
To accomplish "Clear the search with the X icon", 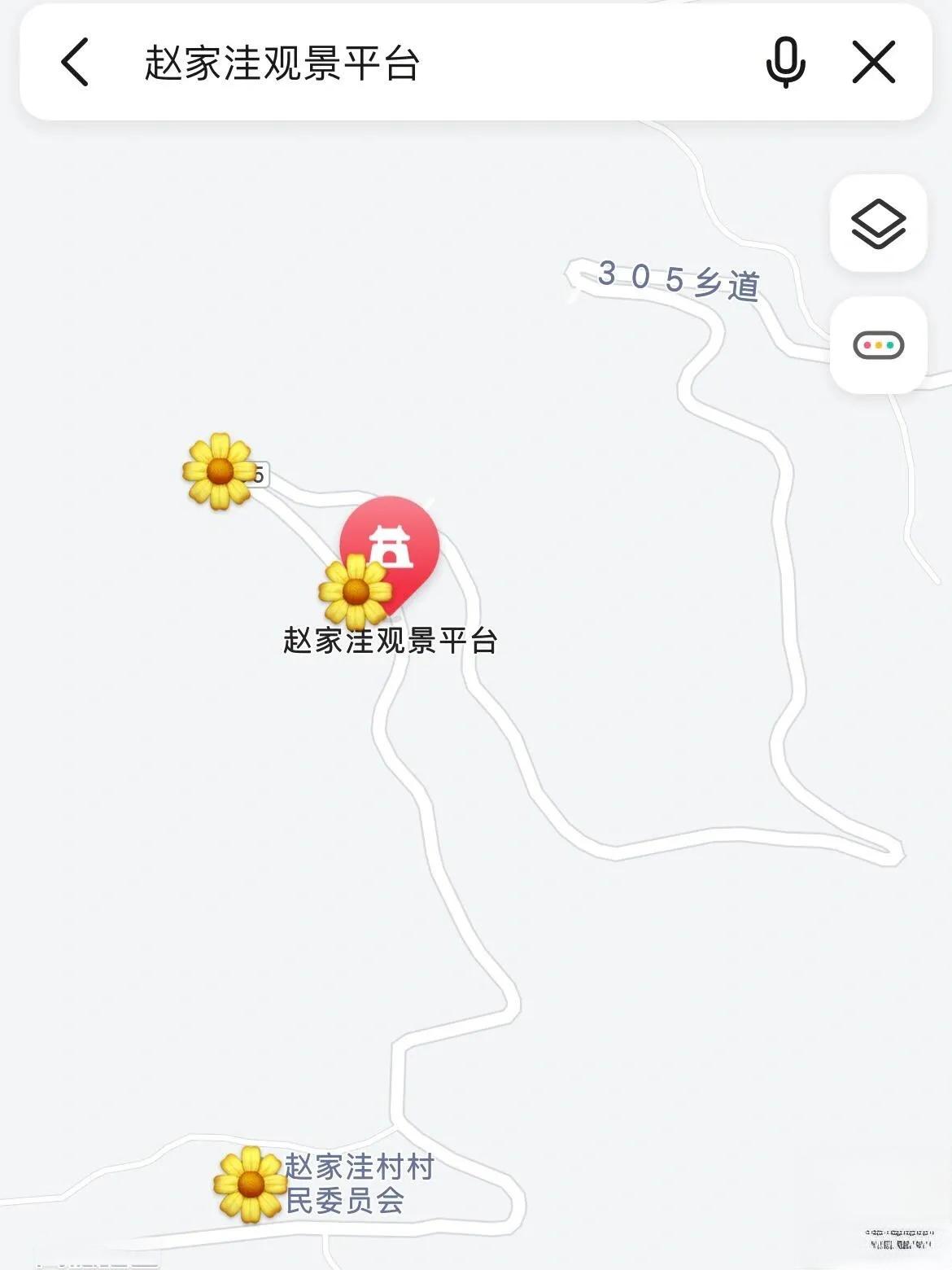I will (874, 63).
